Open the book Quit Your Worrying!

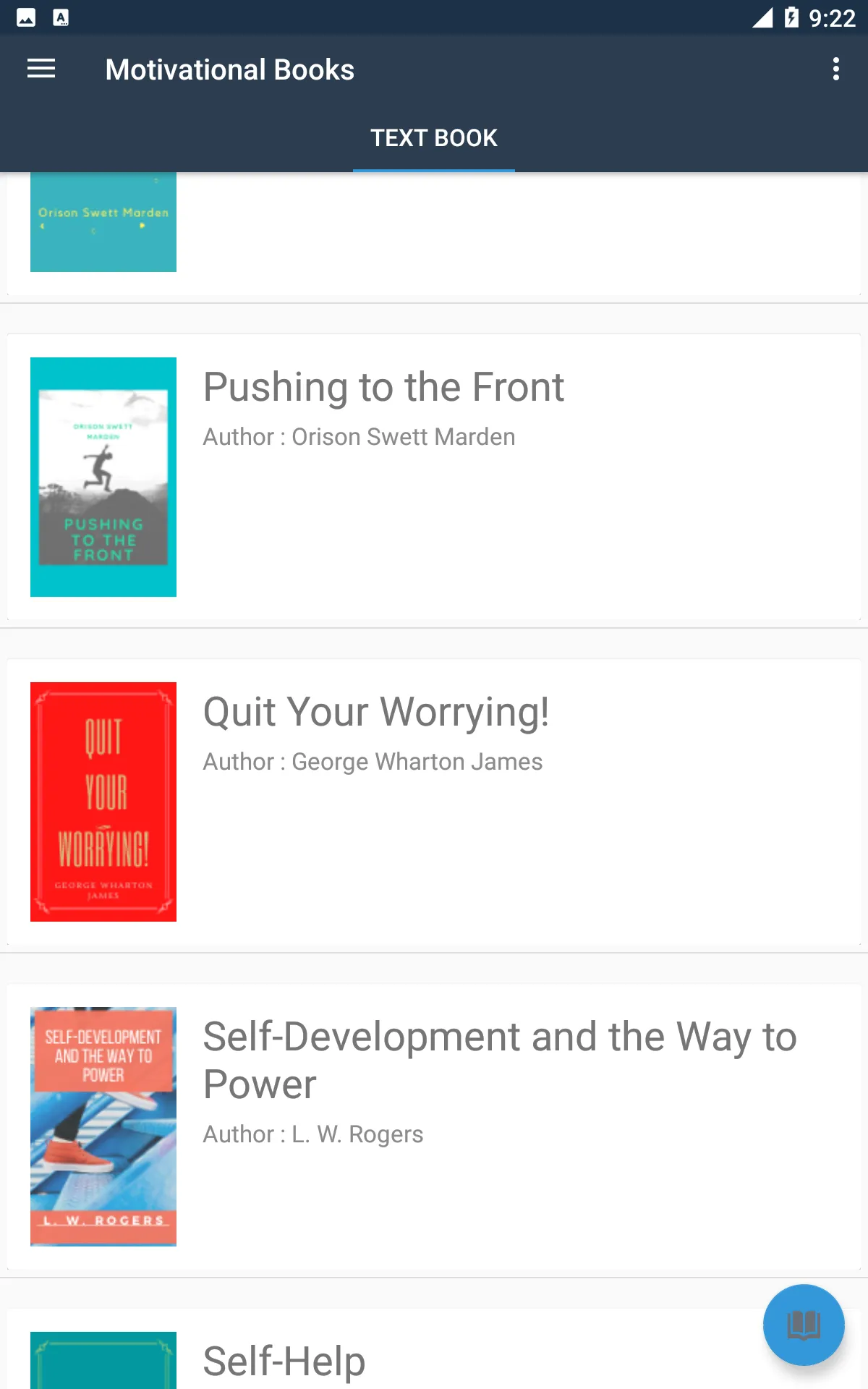(434, 802)
